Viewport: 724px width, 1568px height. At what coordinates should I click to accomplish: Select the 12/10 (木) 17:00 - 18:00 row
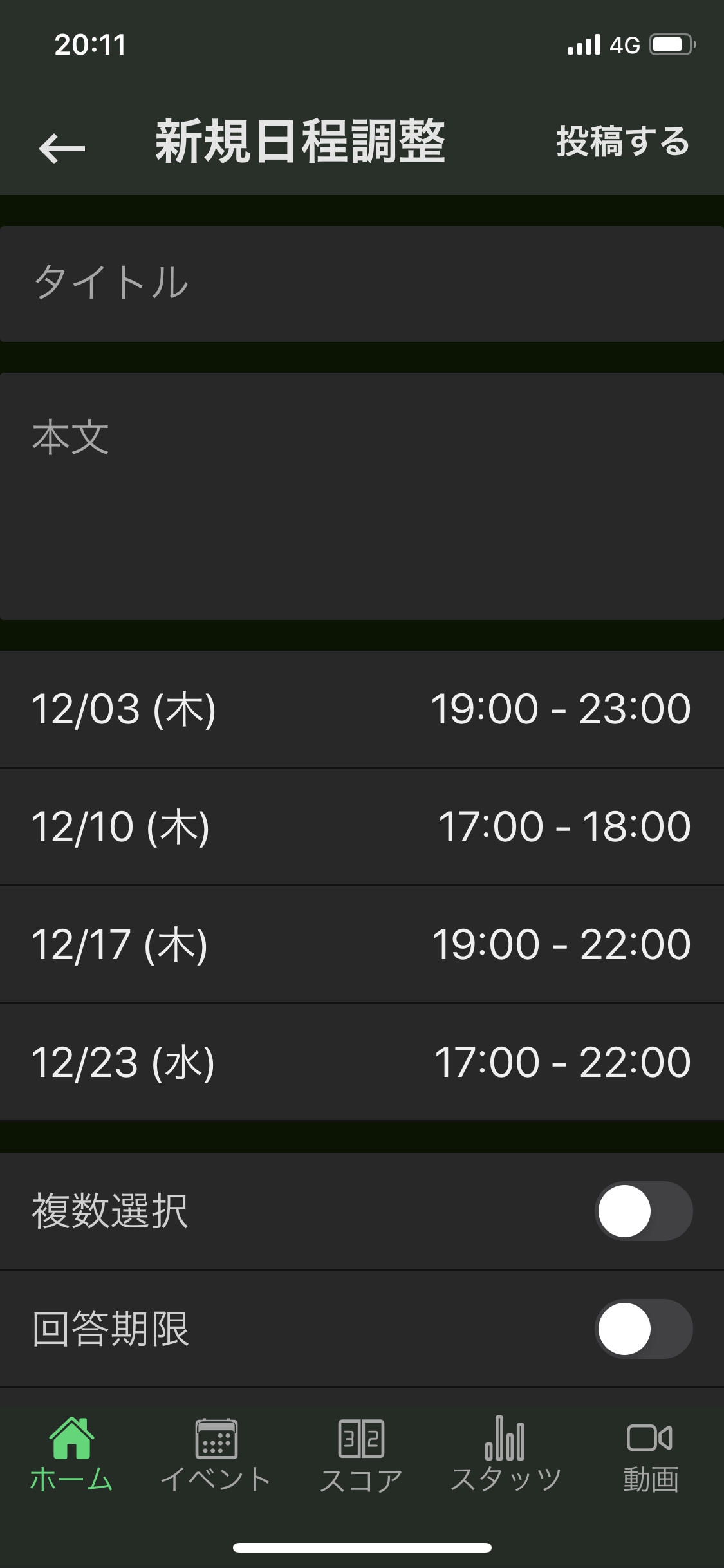coord(362,826)
